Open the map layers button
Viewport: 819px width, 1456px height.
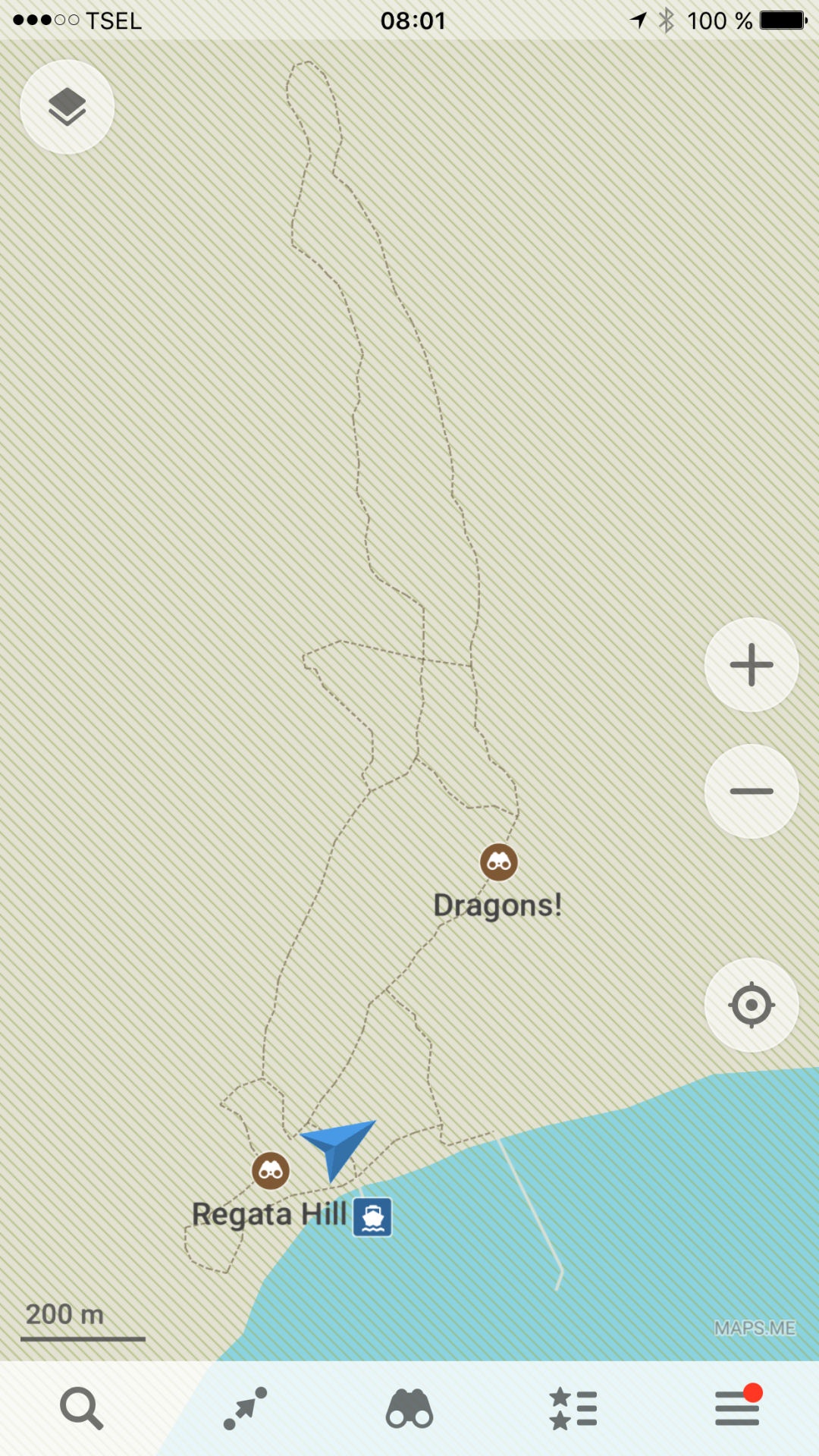pyautogui.click(x=67, y=107)
